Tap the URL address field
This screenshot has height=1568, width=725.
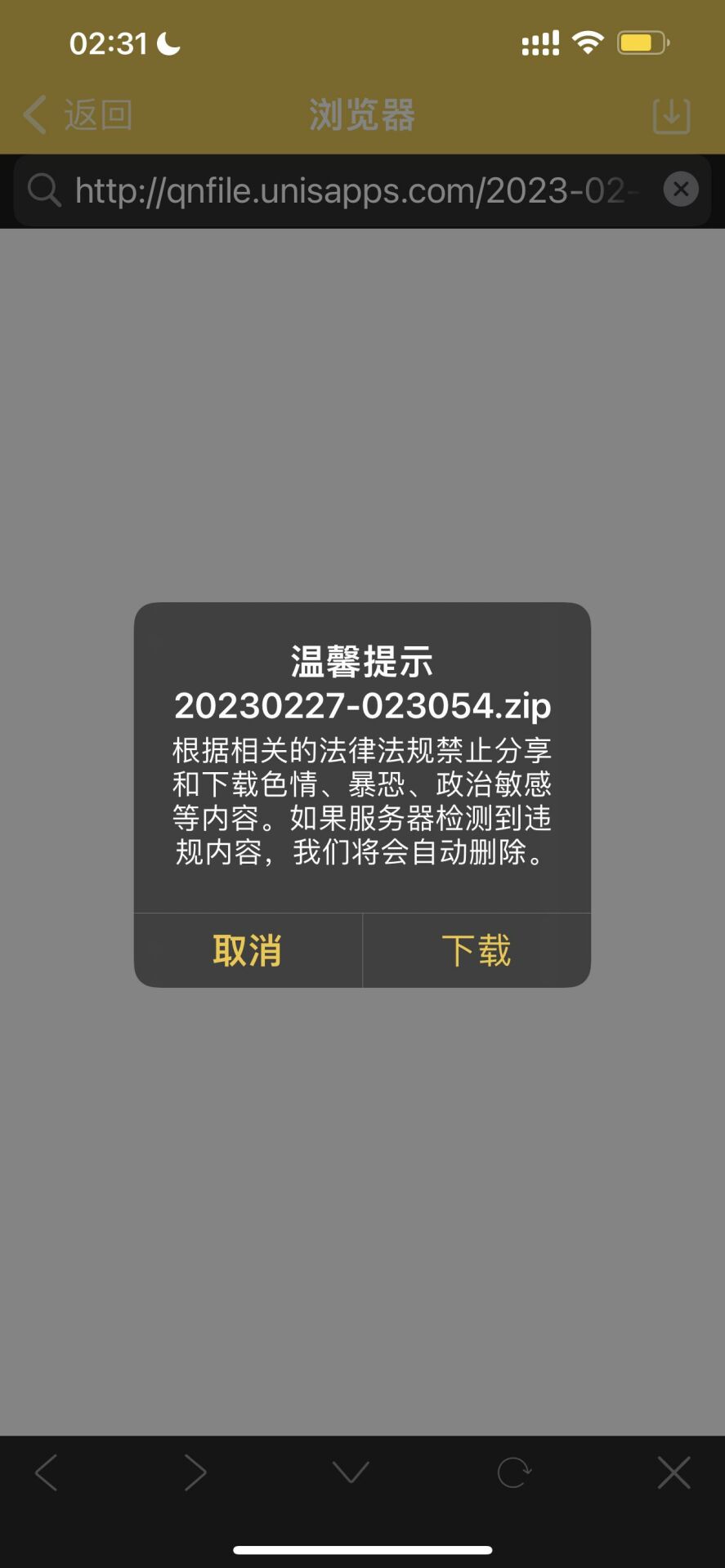point(351,190)
